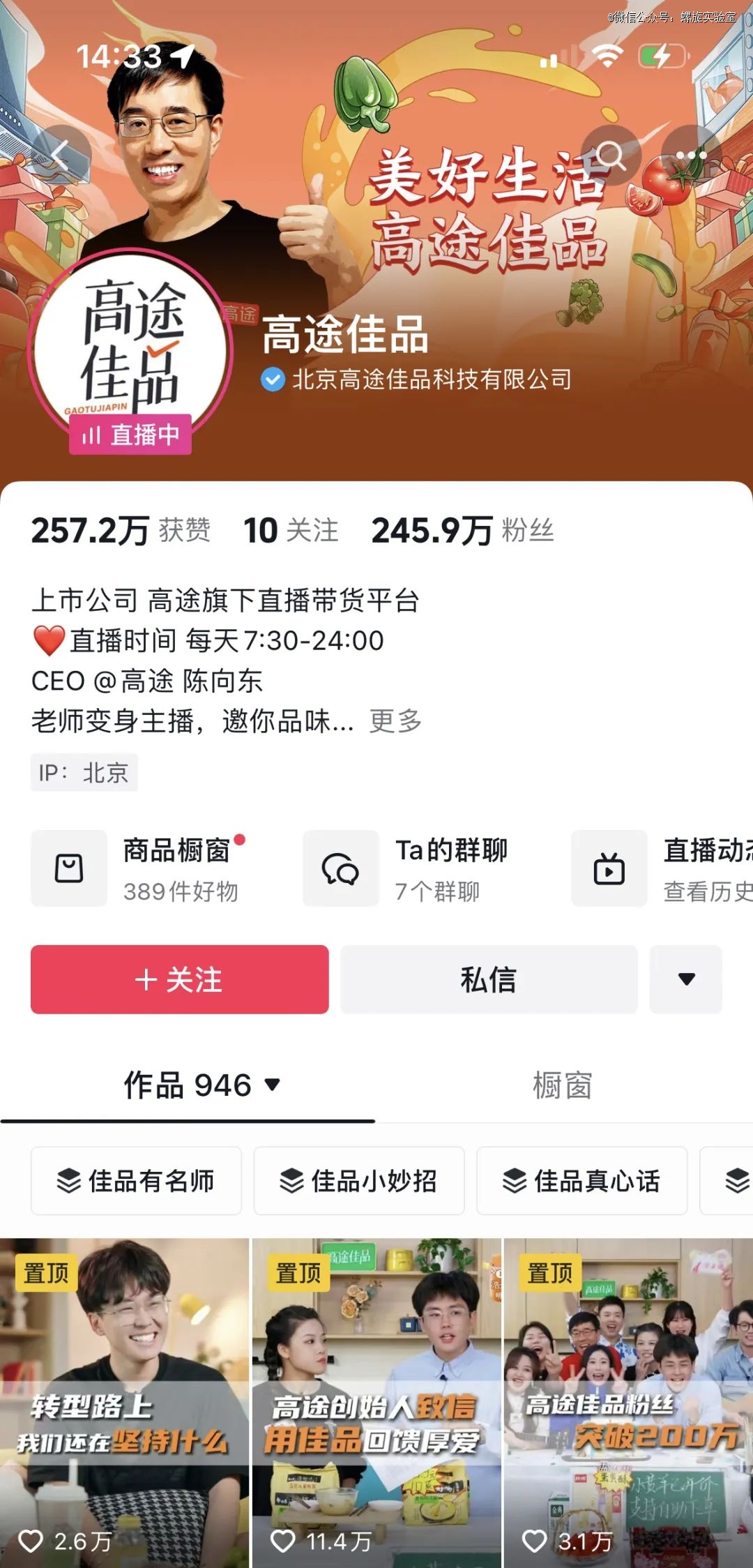Select the 佳品有名师 collection chip
753x1568 pixels.
(136, 1181)
